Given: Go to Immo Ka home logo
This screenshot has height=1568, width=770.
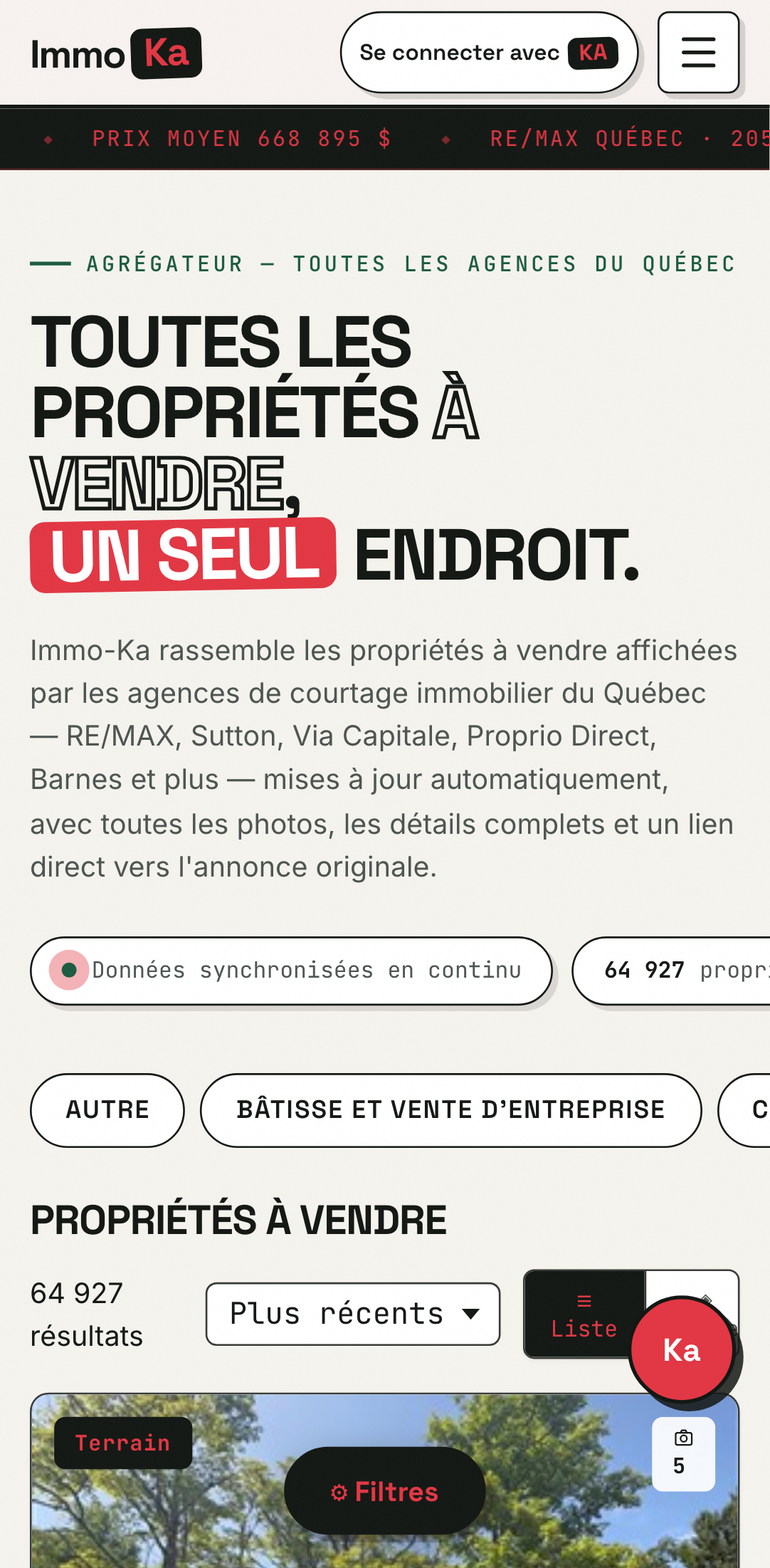Looking at the screenshot, I should (x=117, y=53).
